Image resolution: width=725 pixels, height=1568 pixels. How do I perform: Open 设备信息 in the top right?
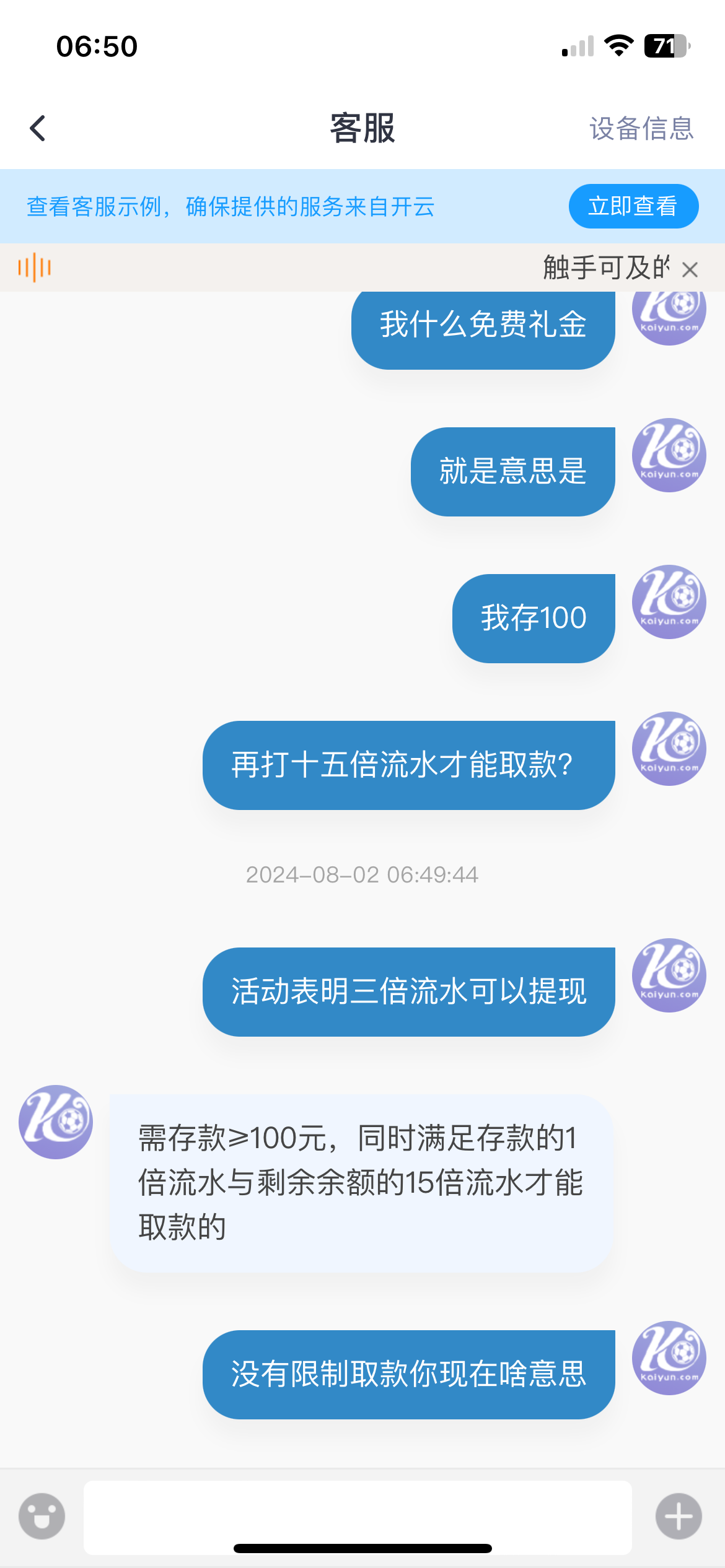point(641,128)
